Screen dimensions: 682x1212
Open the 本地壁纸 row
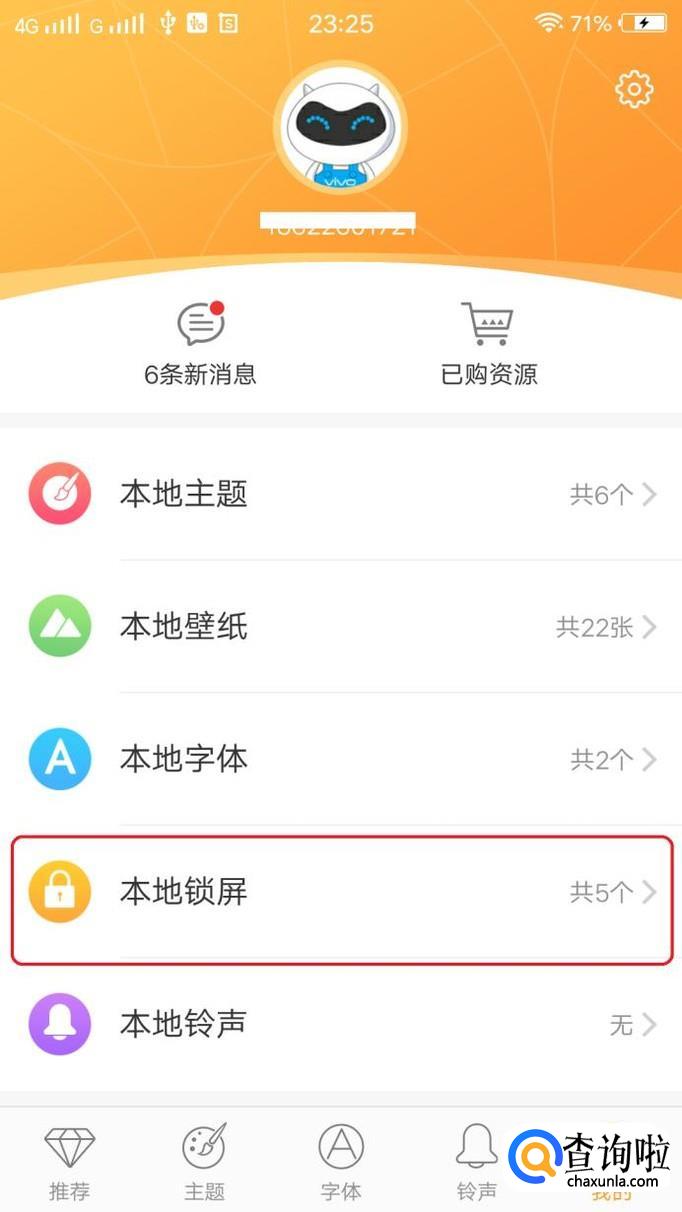pyautogui.click(x=340, y=627)
